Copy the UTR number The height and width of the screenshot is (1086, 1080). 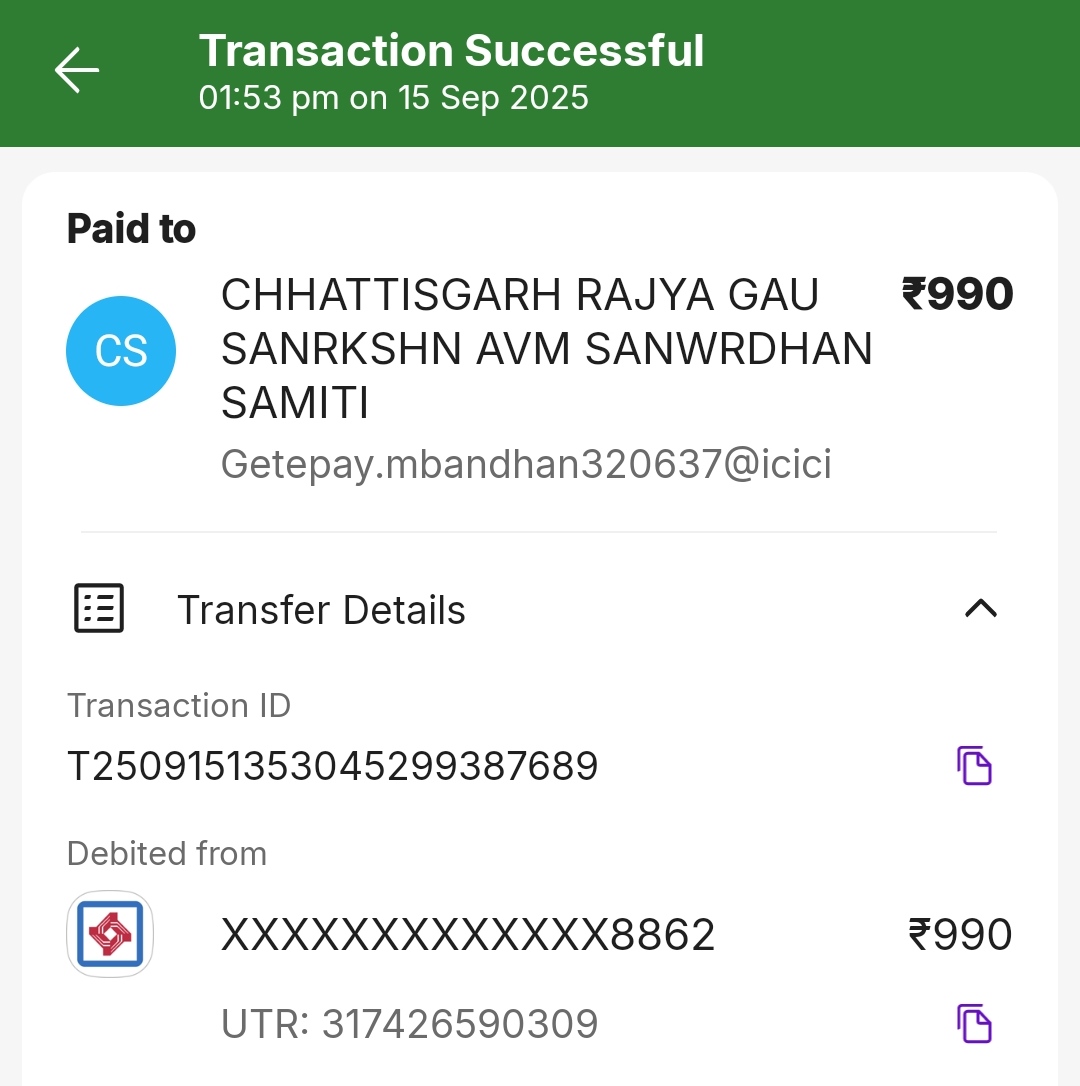(974, 1024)
